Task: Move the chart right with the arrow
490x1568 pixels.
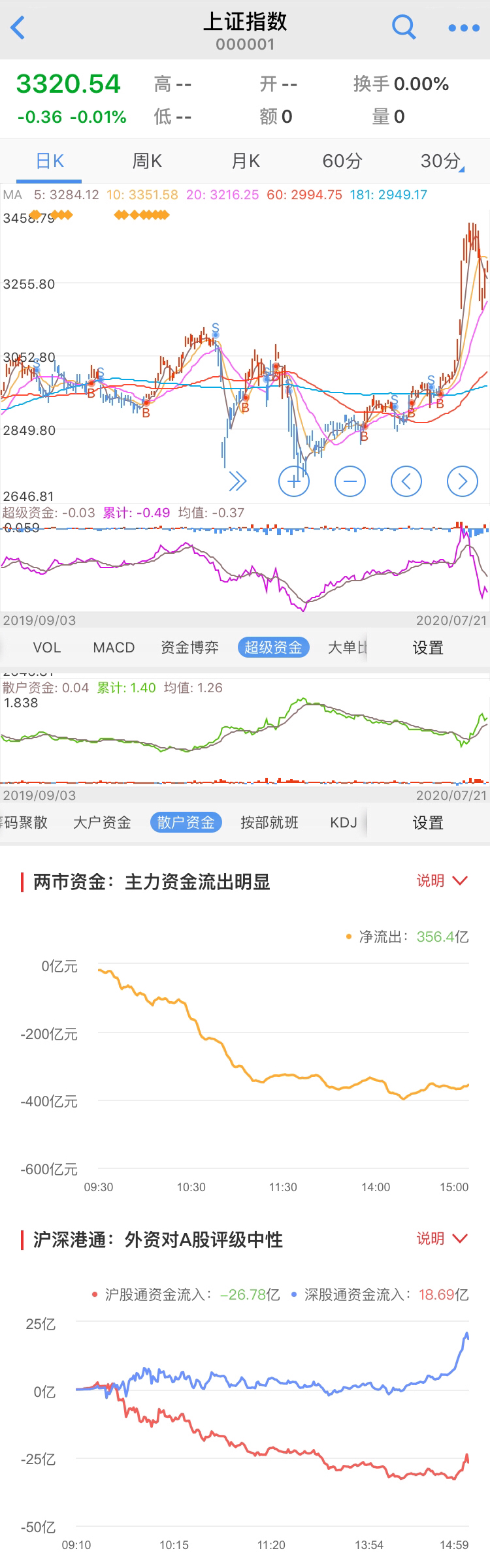Action: [x=463, y=482]
